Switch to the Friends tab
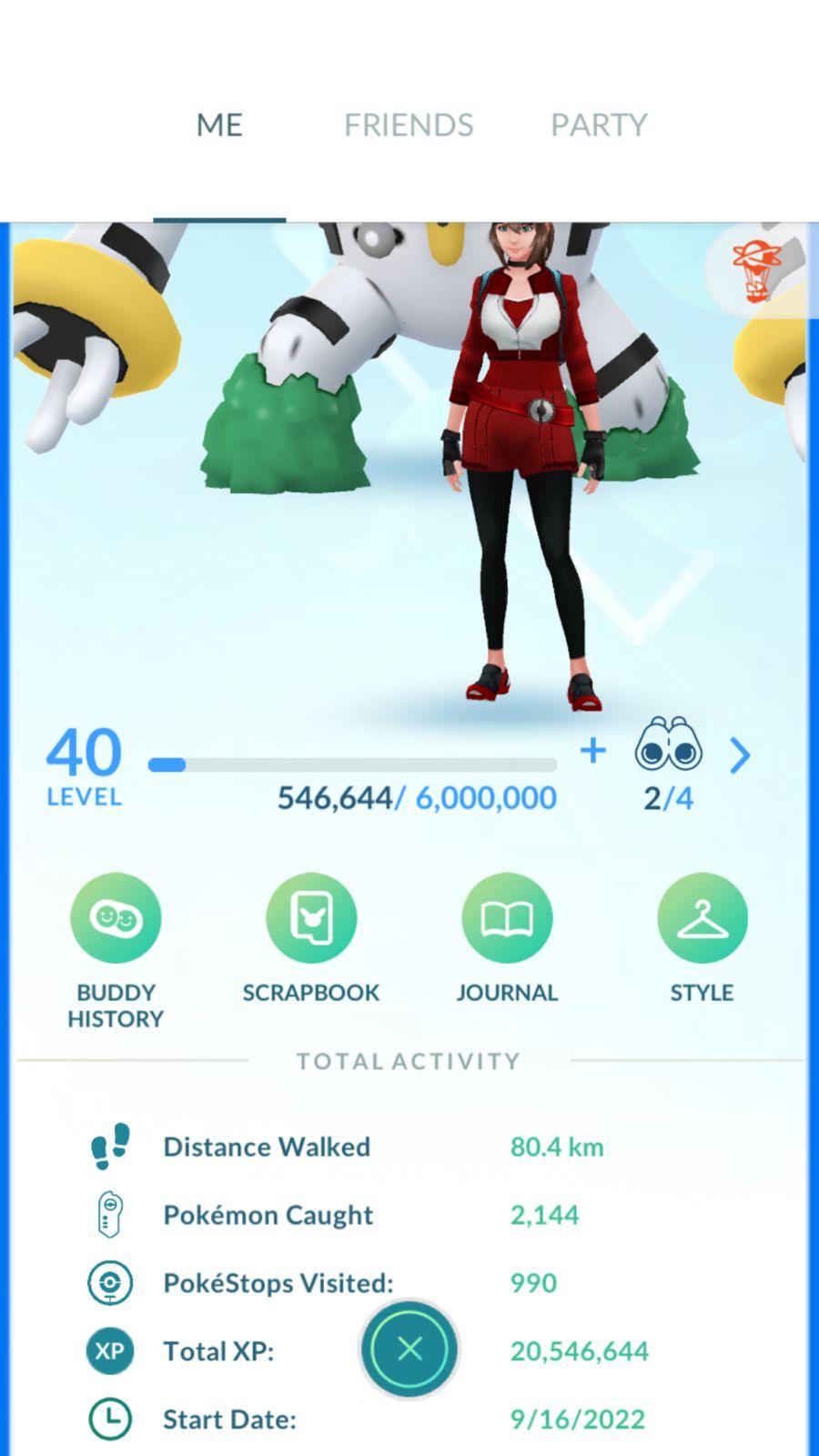Viewport: 819px width, 1456px height. [x=409, y=125]
